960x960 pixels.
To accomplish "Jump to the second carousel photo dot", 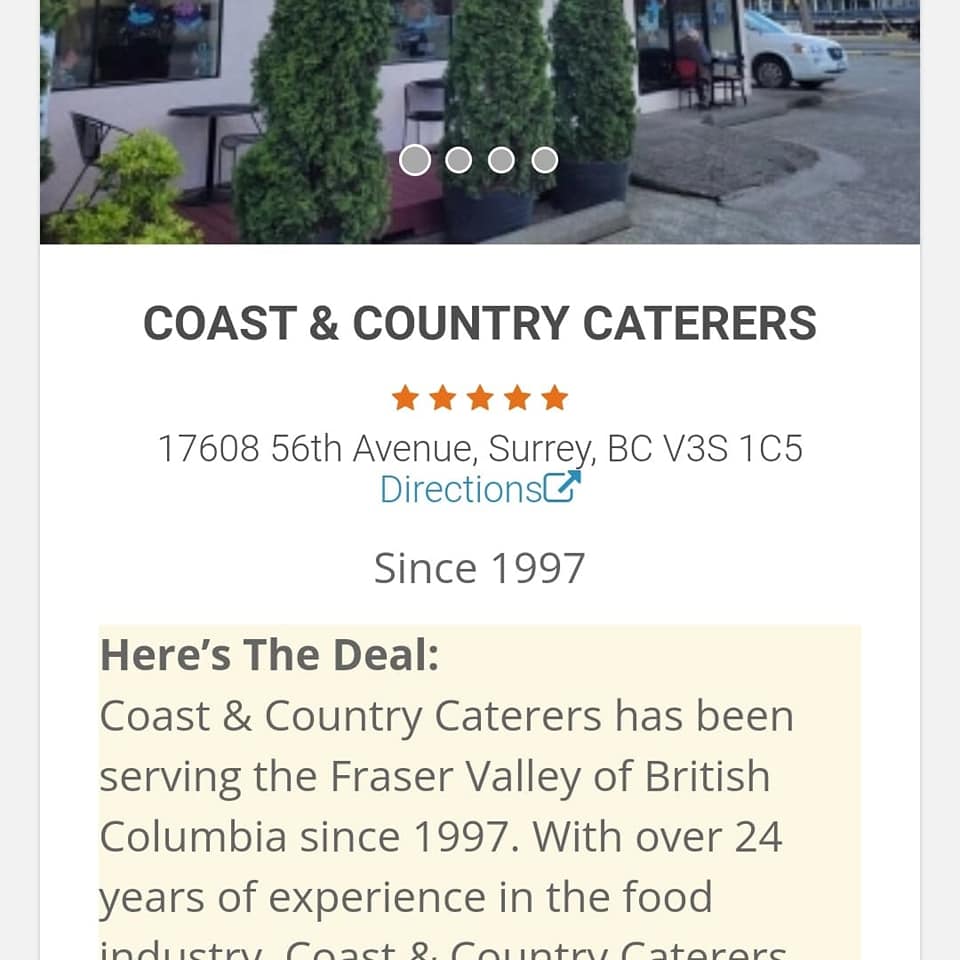I will click(x=458, y=160).
